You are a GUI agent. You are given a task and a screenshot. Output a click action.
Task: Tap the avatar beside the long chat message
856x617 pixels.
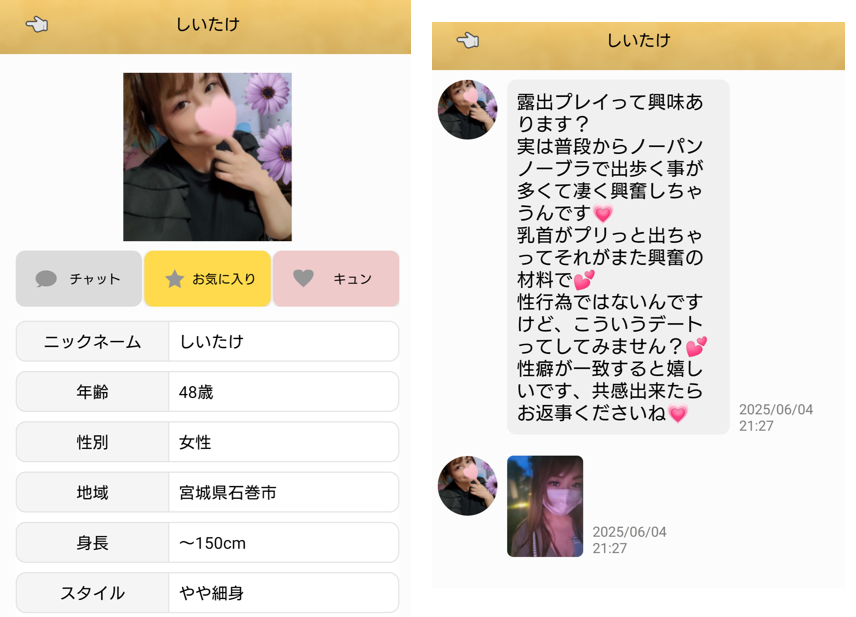(467, 110)
